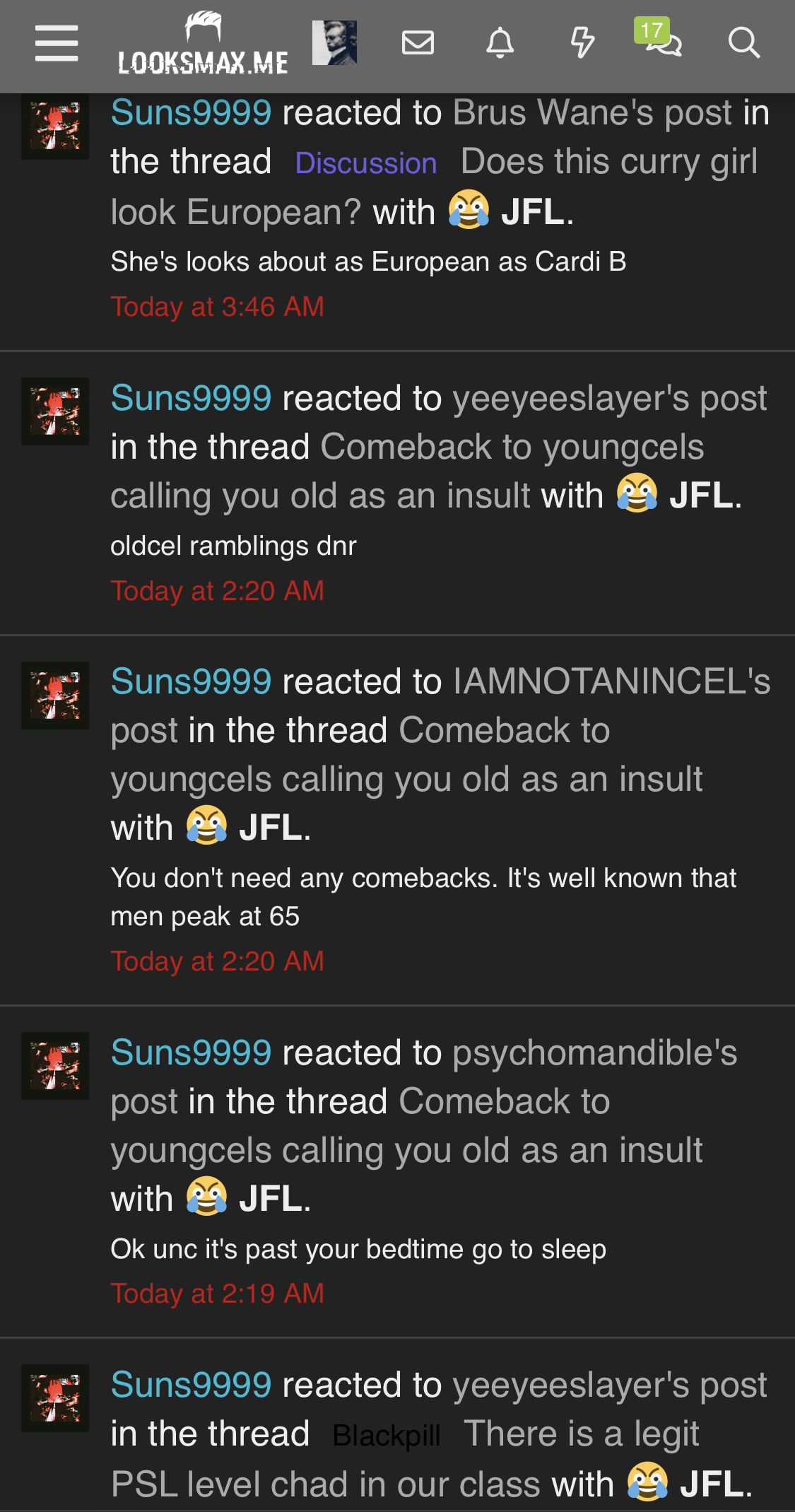795x1512 pixels.
Task: Select the Discussion thread prefix
Action: pyautogui.click(x=365, y=163)
